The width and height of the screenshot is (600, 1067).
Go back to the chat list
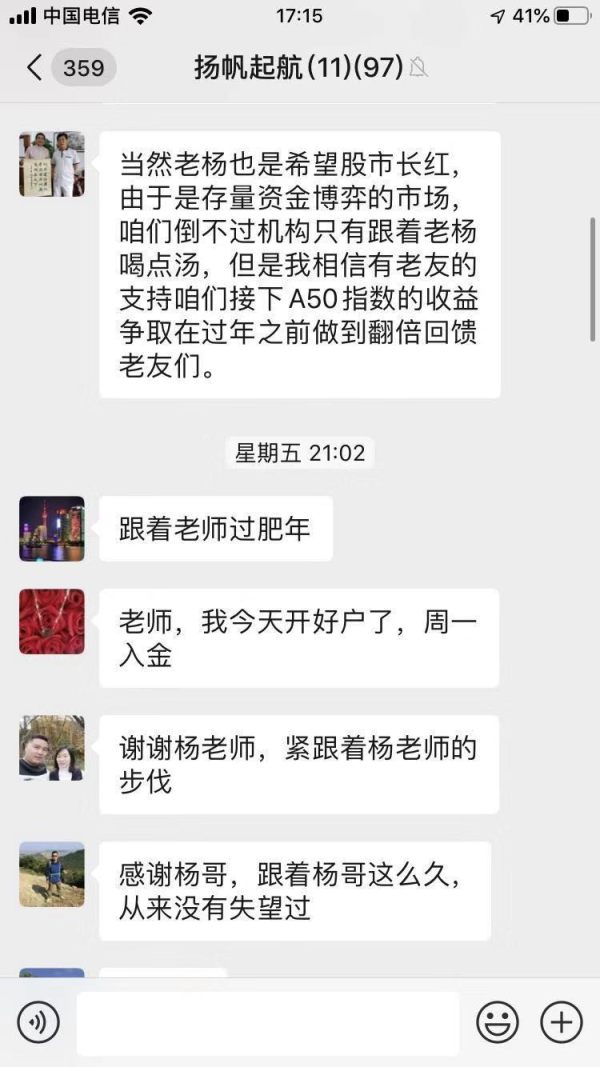click(35, 68)
